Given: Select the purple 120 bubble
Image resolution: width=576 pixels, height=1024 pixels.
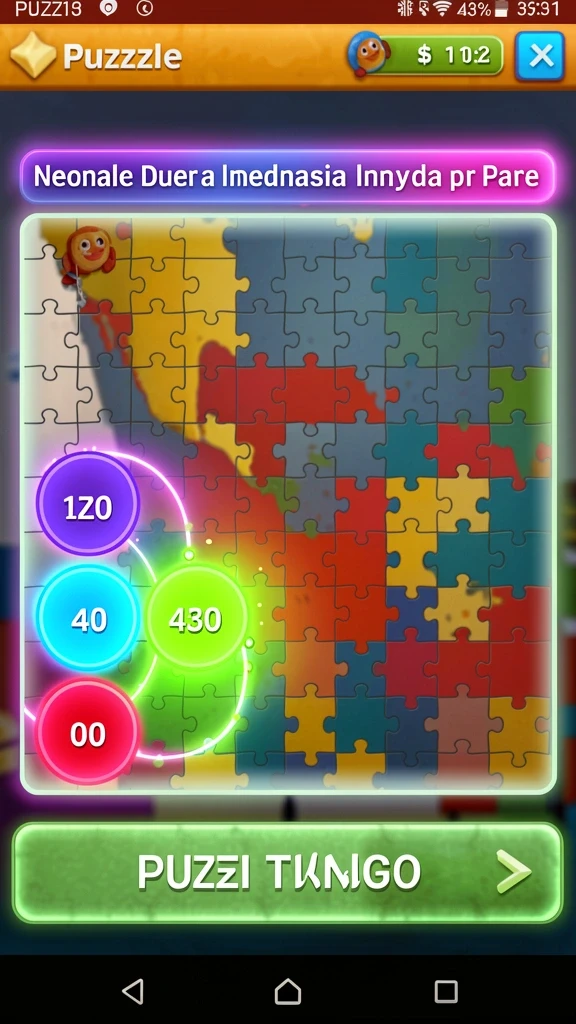Looking at the screenshot, I should click(x=88, y=505).
